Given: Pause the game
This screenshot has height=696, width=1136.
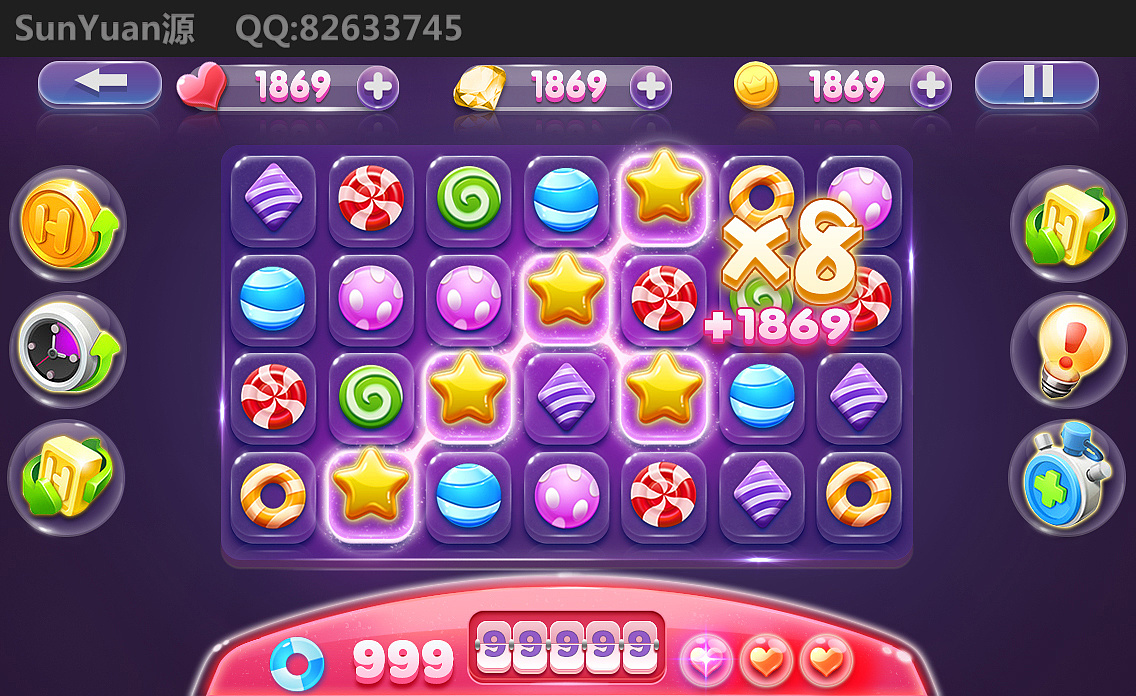Looking at the screenshot, I should pyautogui.click(x=1036, y=84).
